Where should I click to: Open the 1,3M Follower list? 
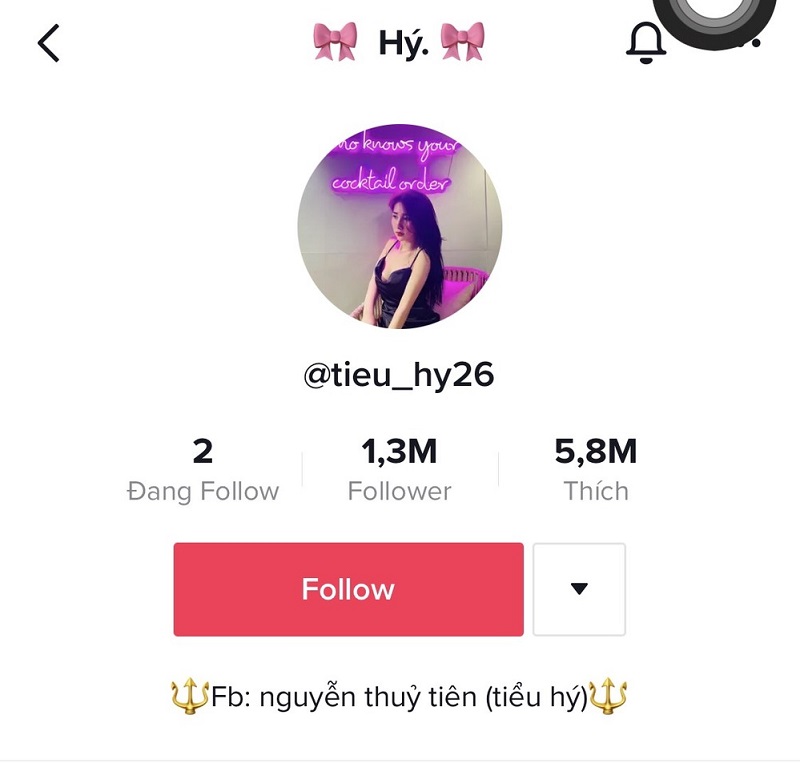point(399,469)
